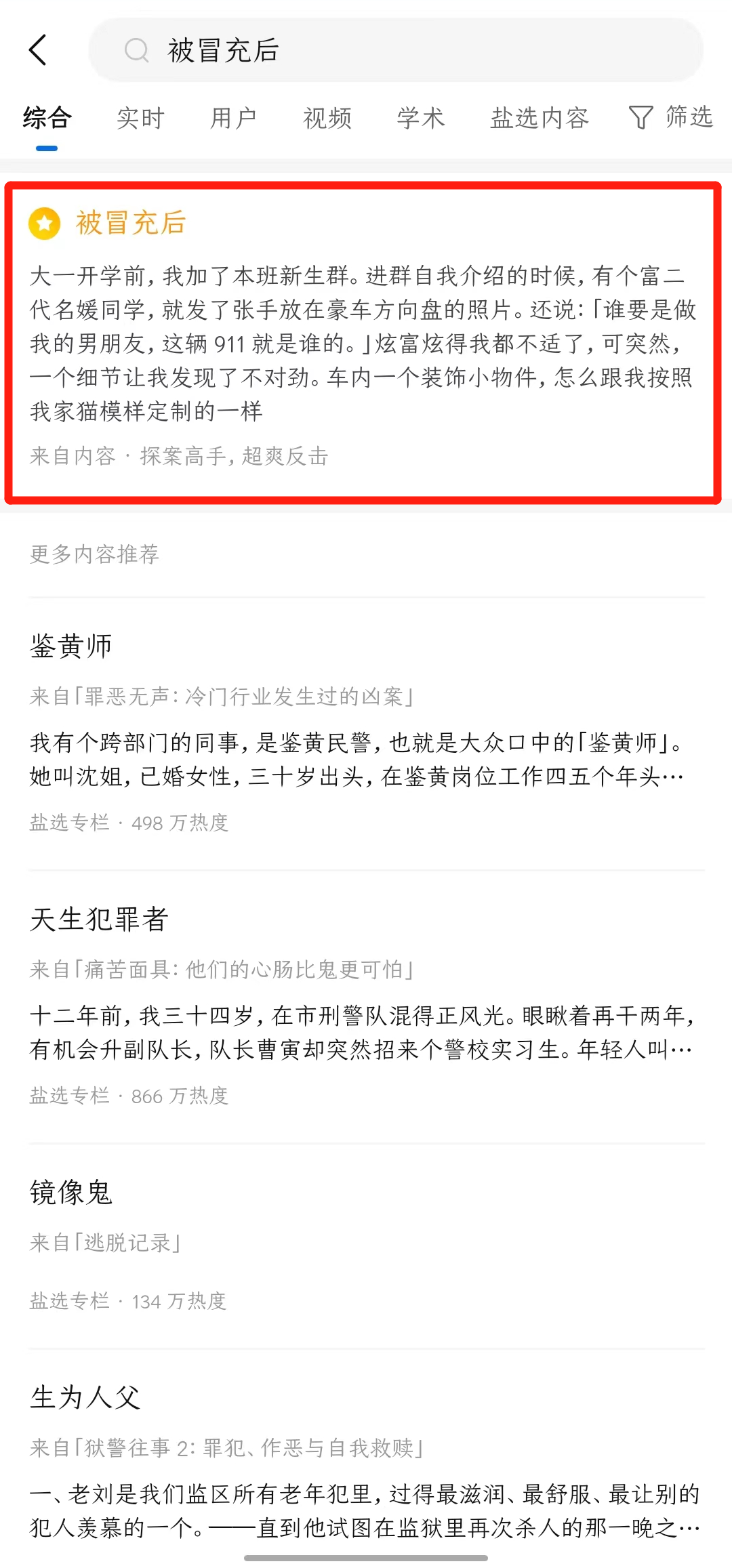Image resolution: width=732 pixels, height=1568 pixels.
Task: Switch to the 用户 tab
Action: [233, 118]
